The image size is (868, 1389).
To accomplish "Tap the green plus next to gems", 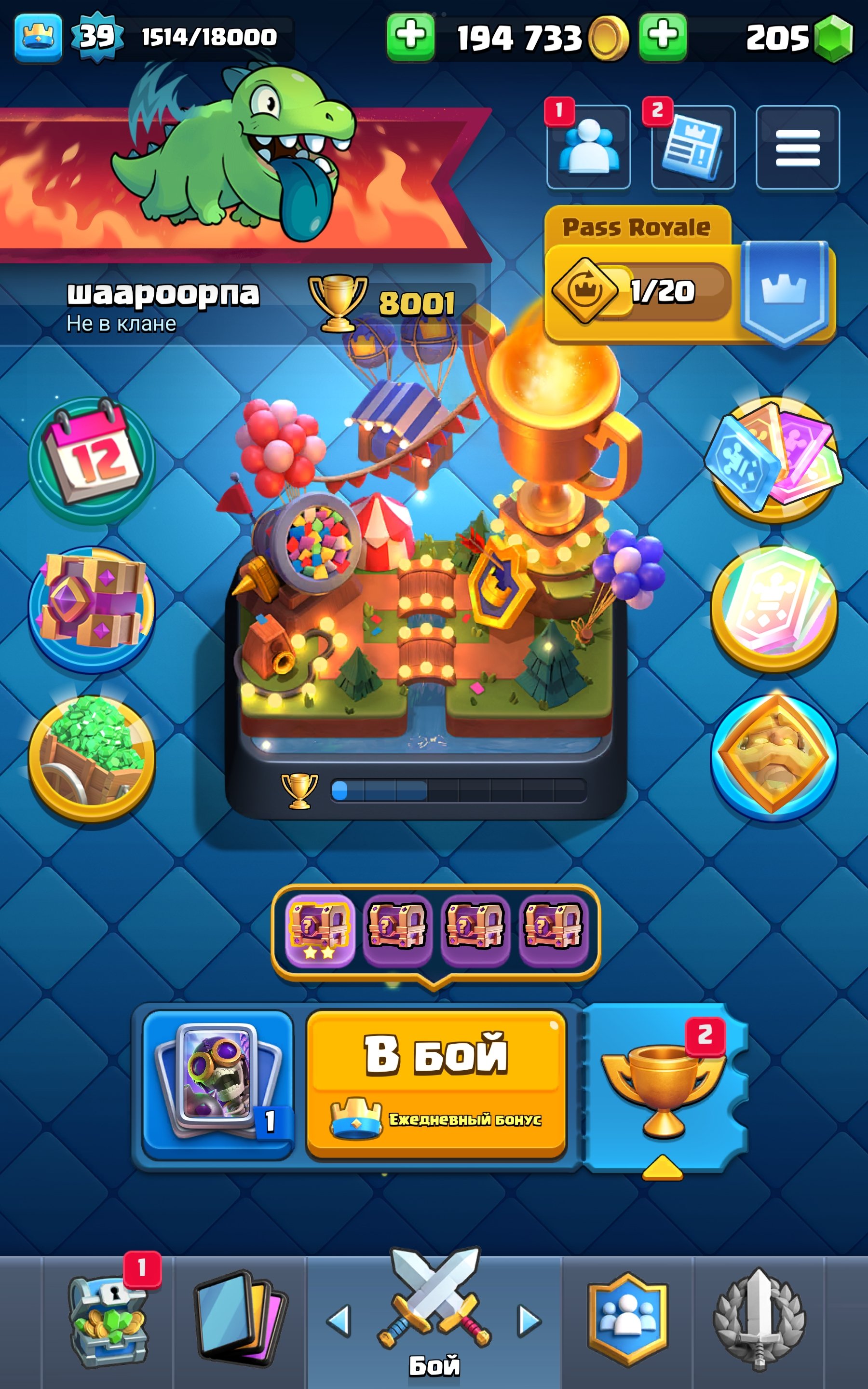I will 663,37.
